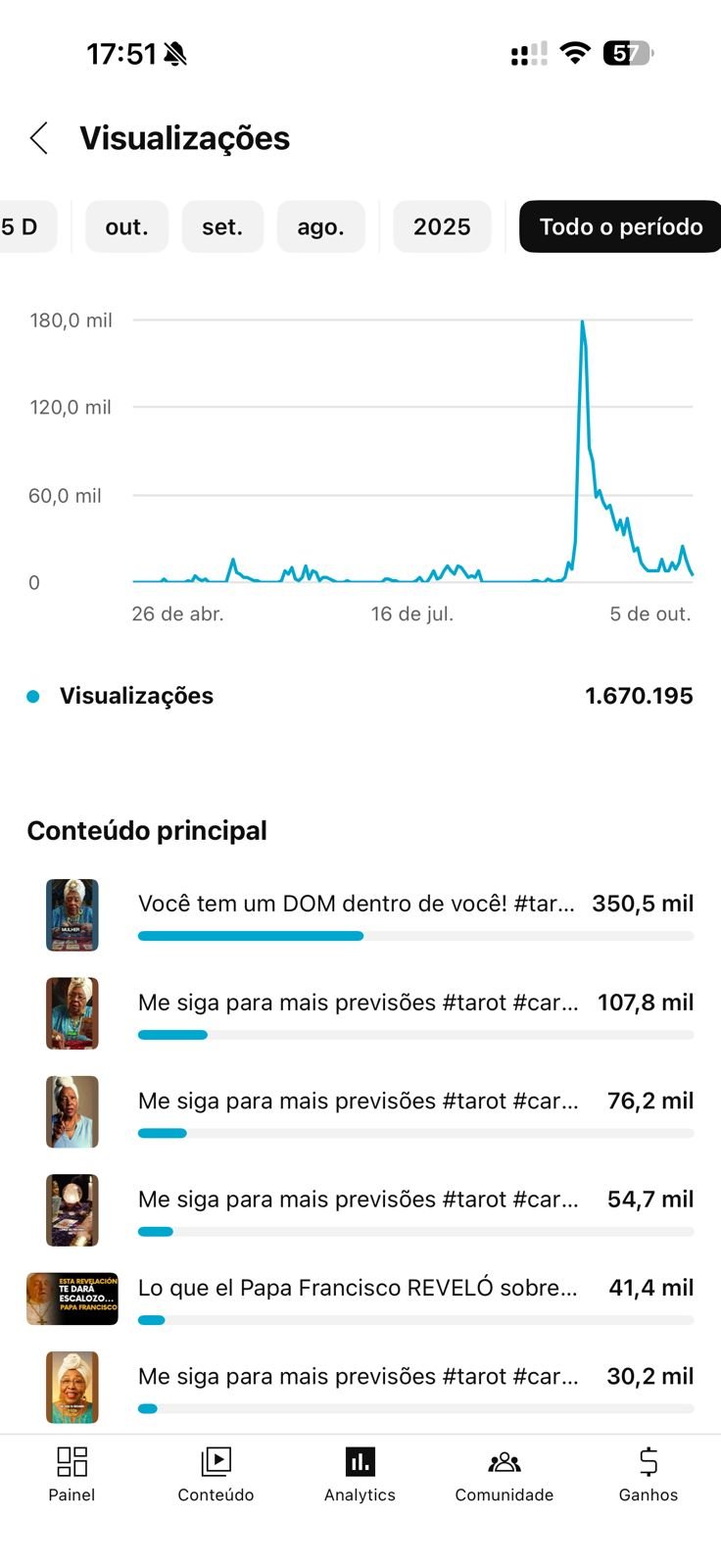Open 'Lo que el Papa Francisco REVELÓ' video

[359, 1288]
